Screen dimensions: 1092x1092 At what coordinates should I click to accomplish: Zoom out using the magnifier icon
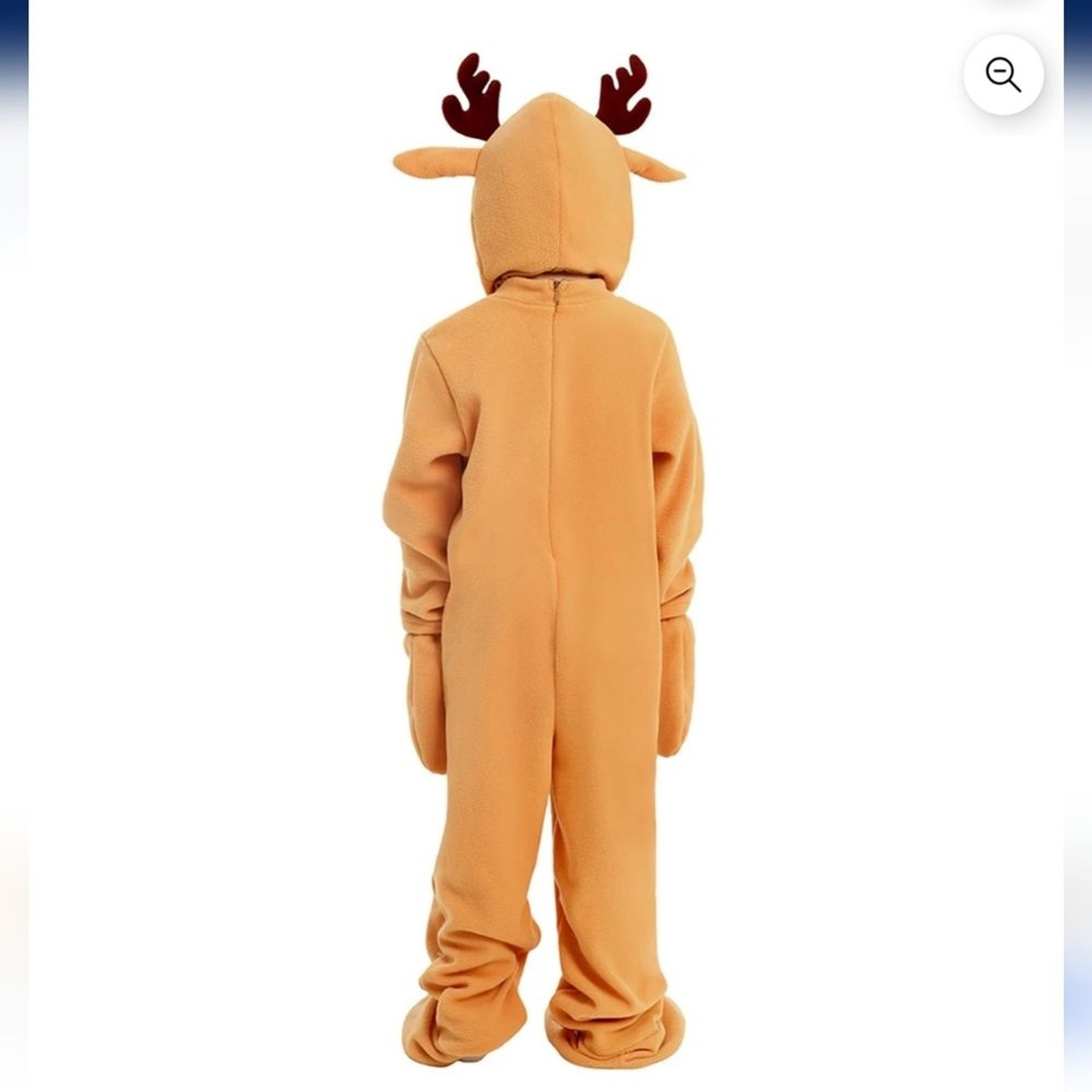pos(1003,74)
